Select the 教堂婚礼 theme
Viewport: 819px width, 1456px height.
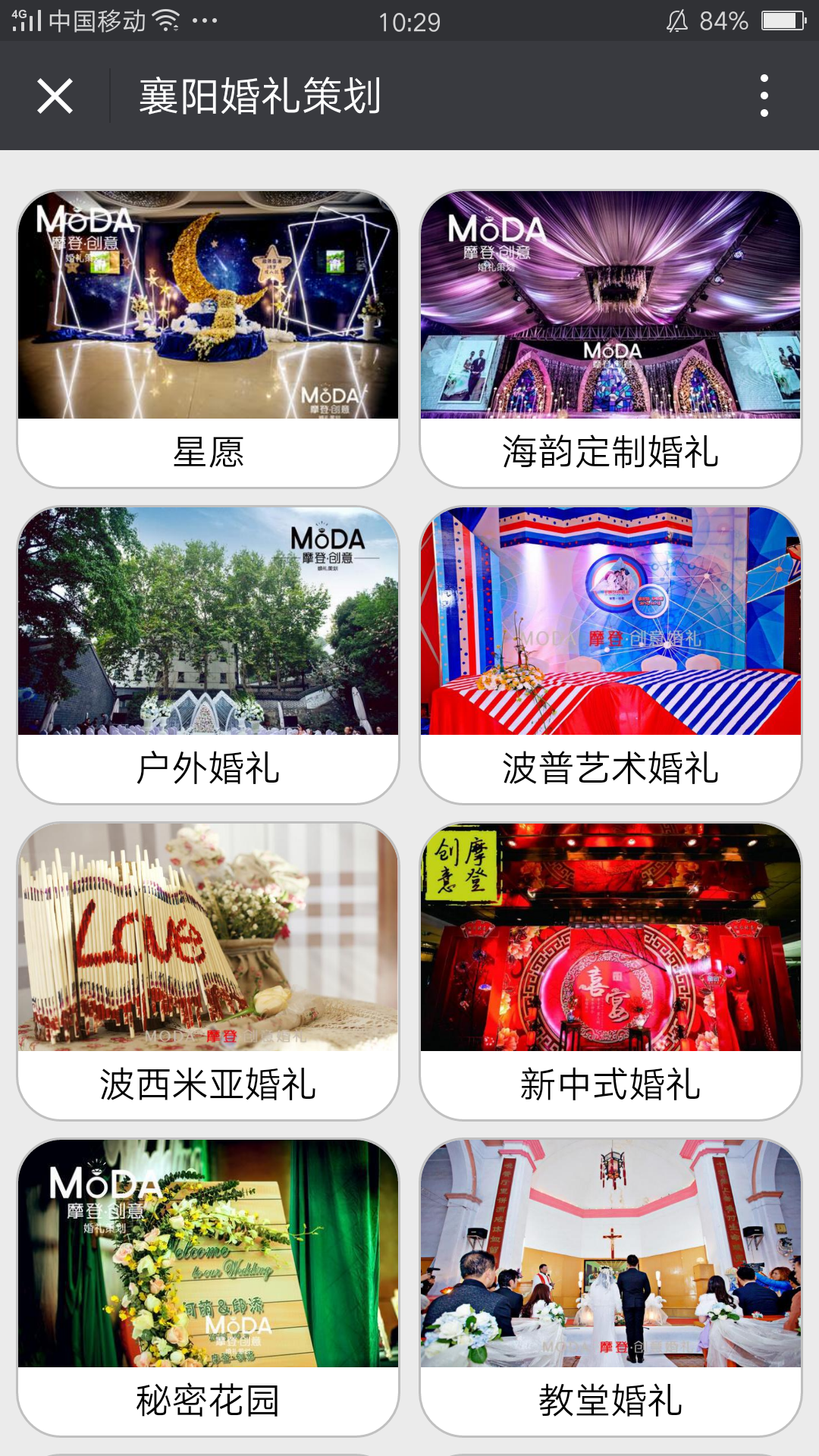(610, 1288)
